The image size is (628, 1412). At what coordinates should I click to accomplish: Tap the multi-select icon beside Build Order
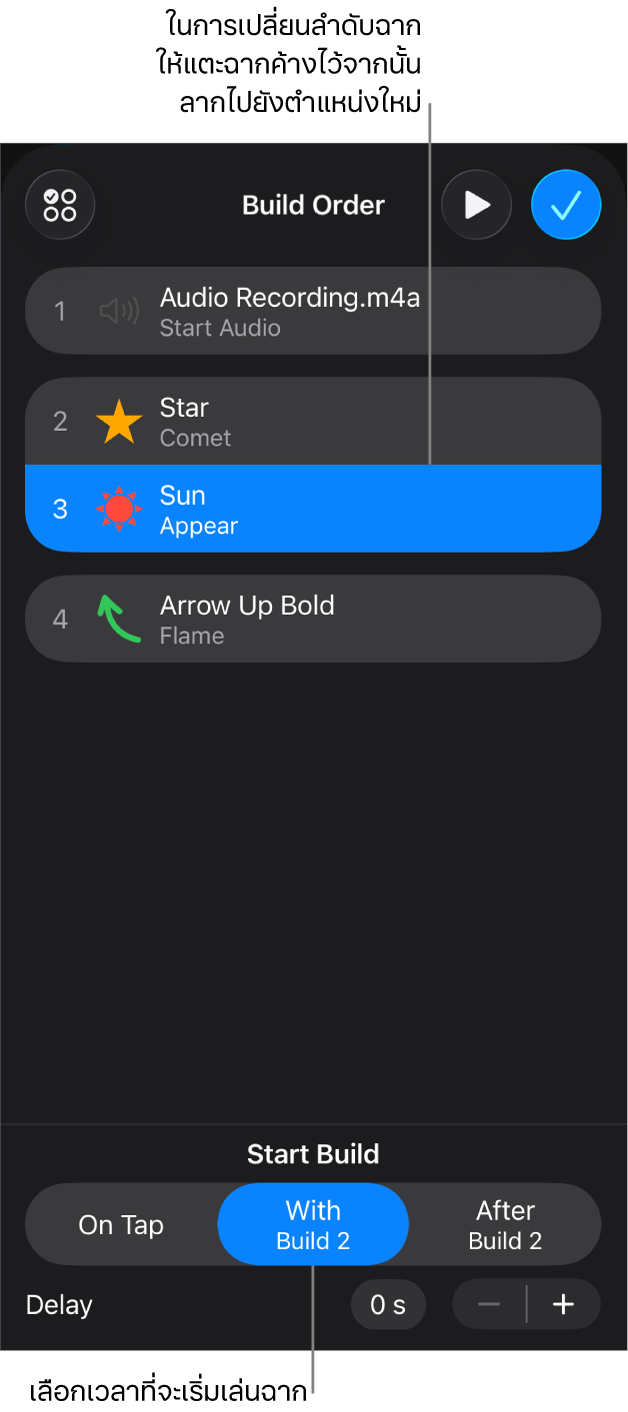click(x=60, y=205)
